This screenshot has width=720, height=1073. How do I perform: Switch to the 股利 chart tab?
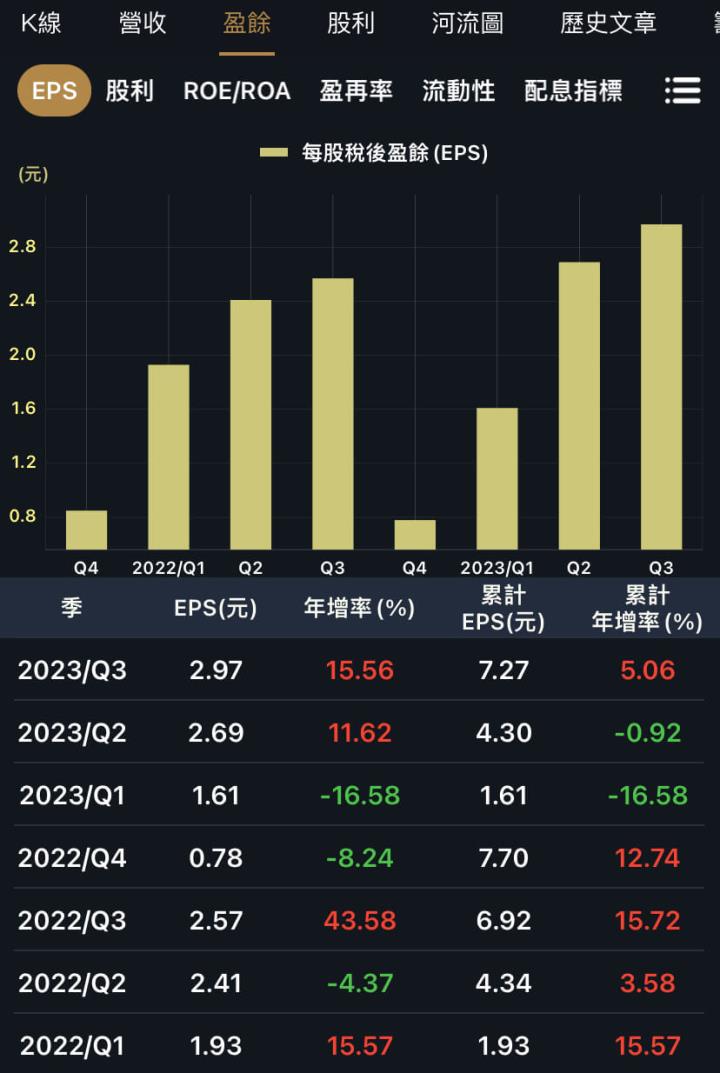[352, 23]
